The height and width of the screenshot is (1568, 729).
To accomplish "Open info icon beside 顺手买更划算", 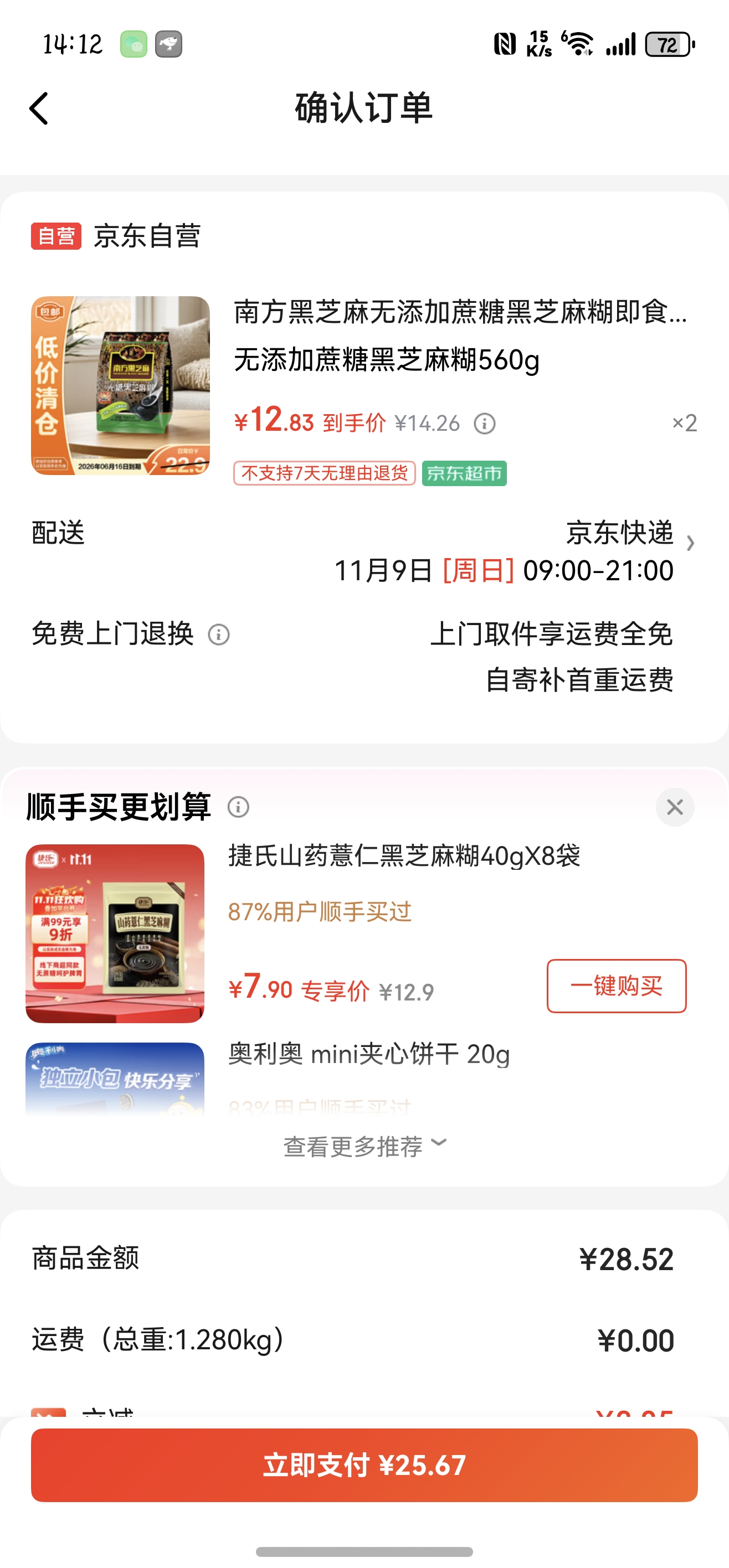I will (x=238, y=807).
